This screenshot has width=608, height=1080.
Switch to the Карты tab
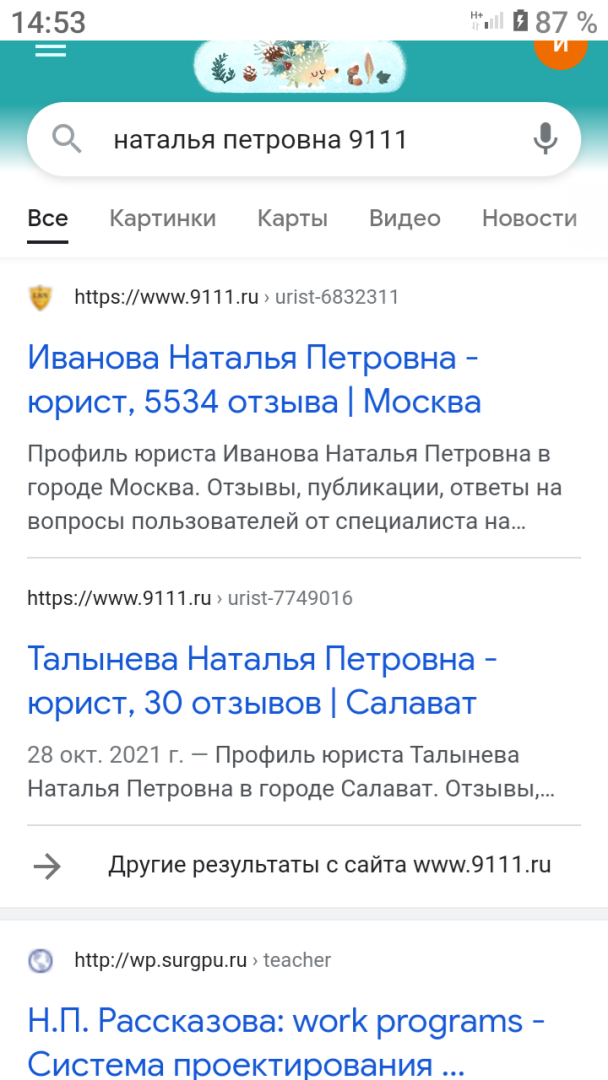pyautogui.click(x=292, y=218)
